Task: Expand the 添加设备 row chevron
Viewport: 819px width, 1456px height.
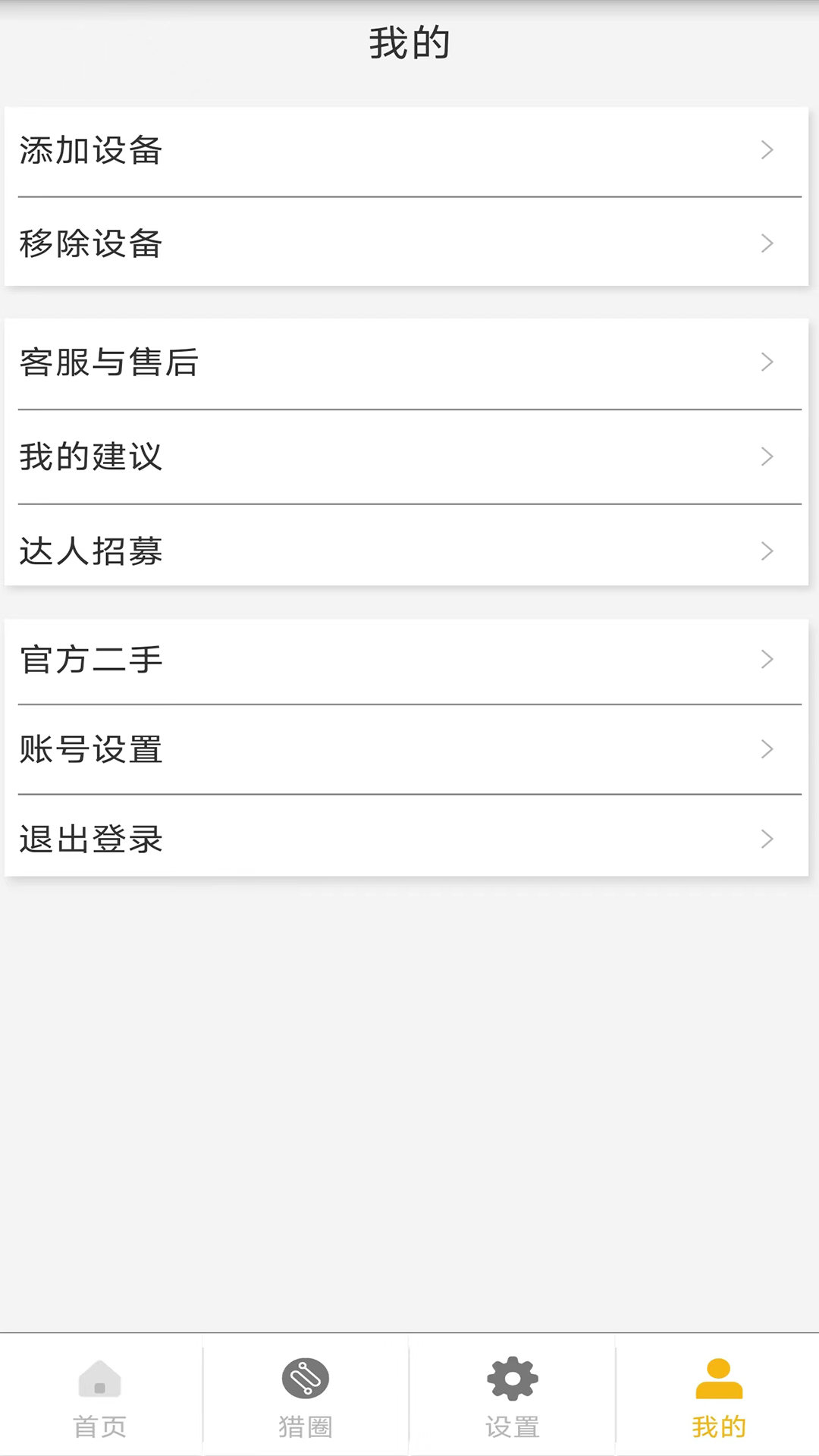Action: pyautogui.click(x=767, y=150)
